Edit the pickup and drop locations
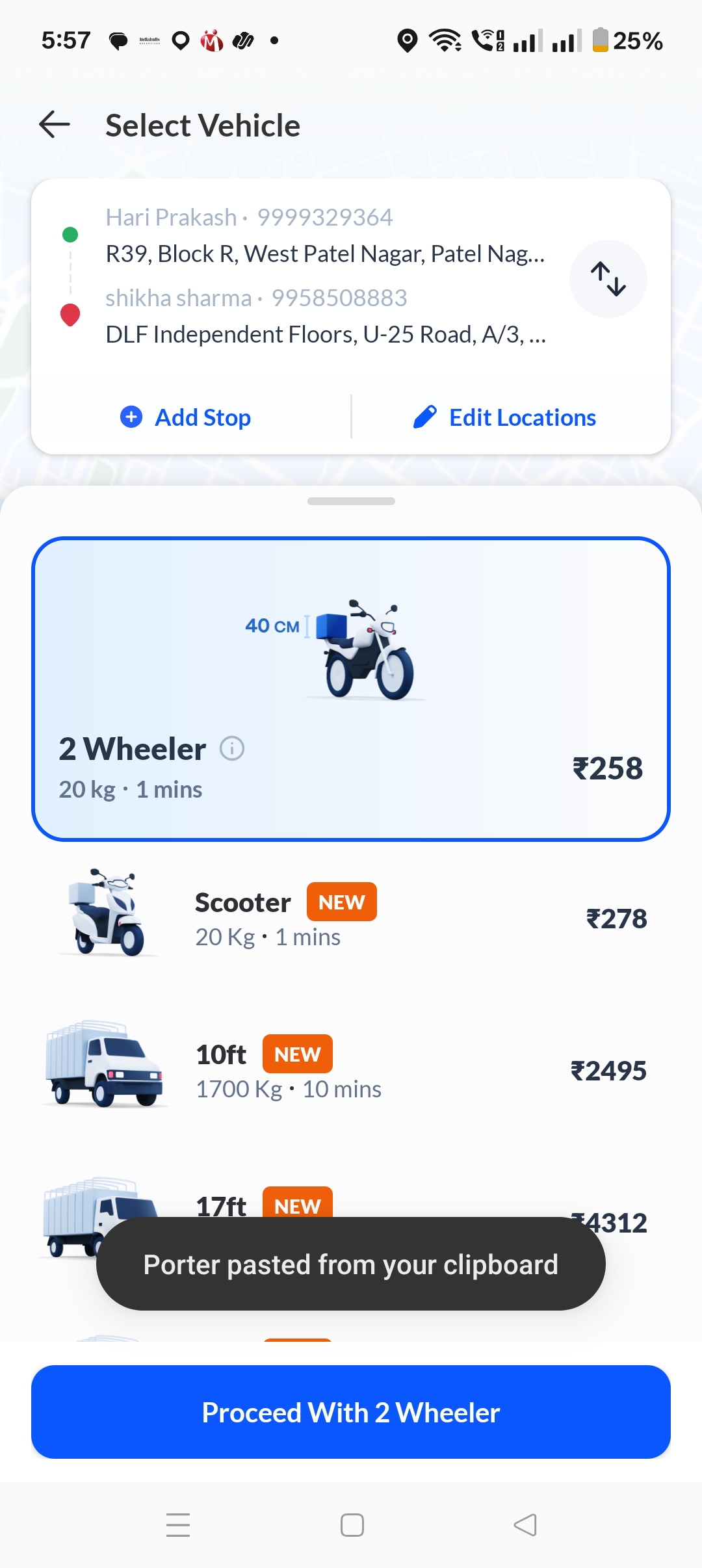The height and width of the screenshot is (1568, 702). pyautogui.click(x=504, y=417)
